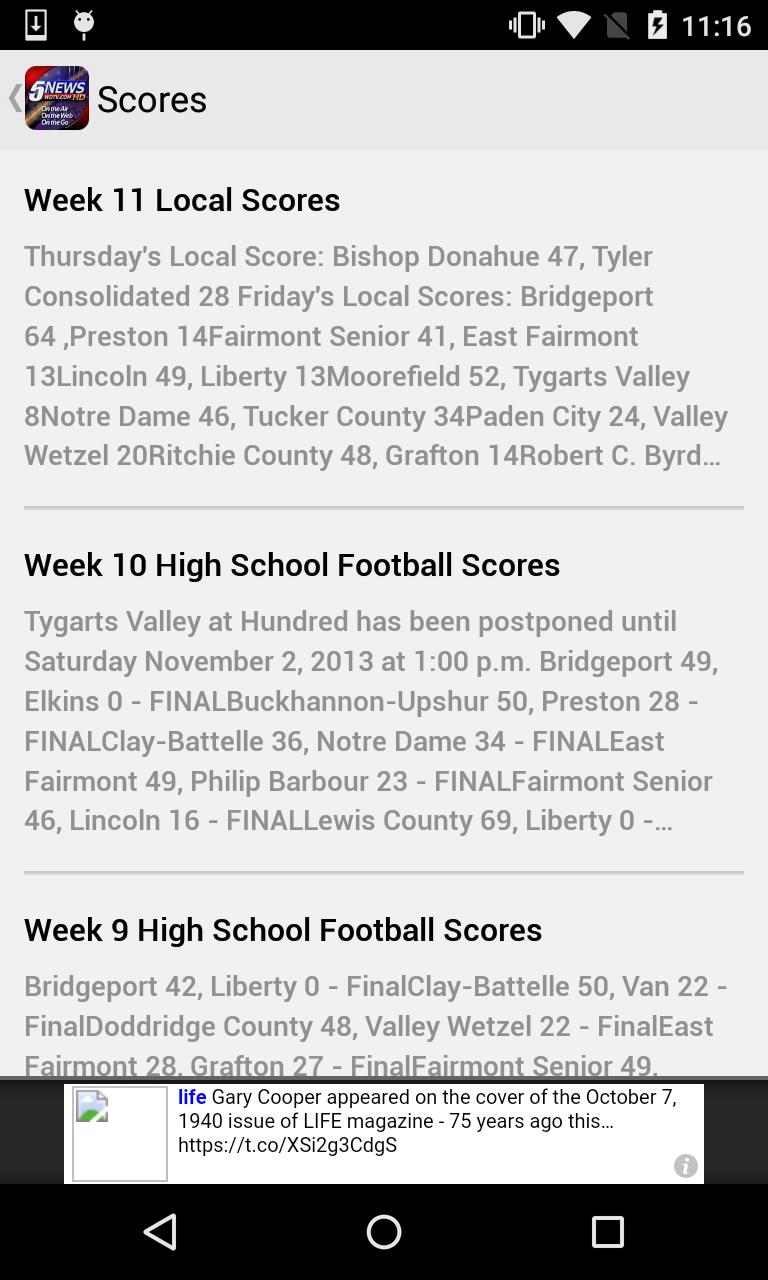The height and width of the screenshot is (1280, 768).
Task: Open the https://t.co/XSi2g3CdgS link
Action: [x=287, y=1146]
